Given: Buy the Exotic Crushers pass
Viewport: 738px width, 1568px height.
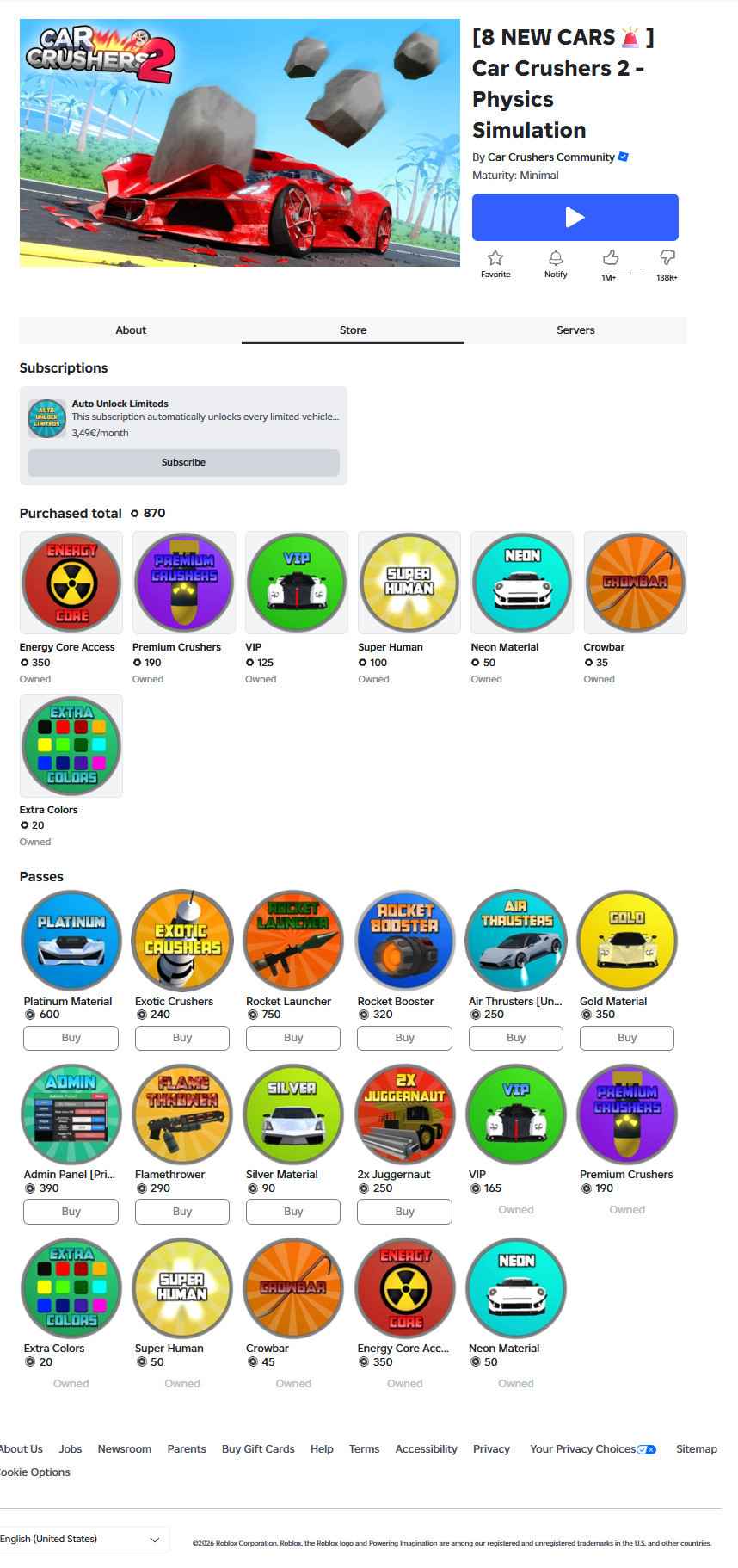Looking at the screenshot, I should [x=182, y=1038].
